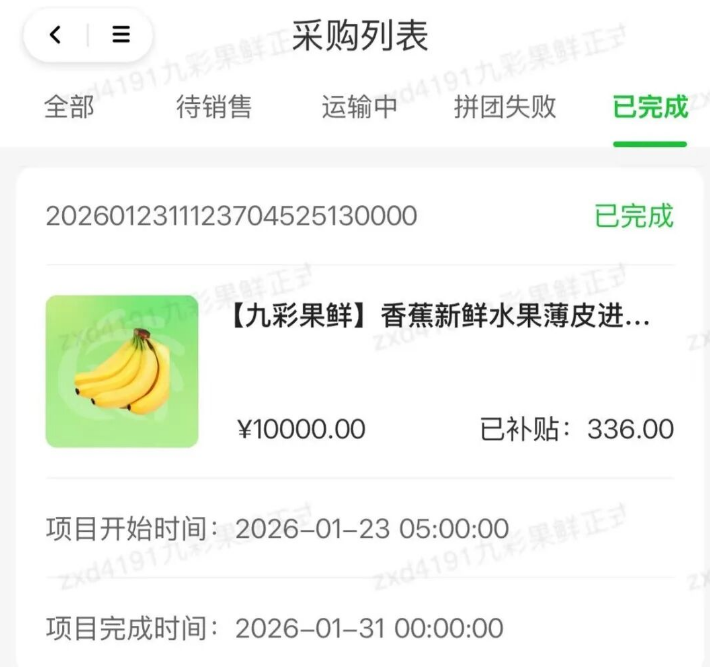Go back using the arrow icon
This screenshot has width=710, height=667.
[x=55, y=35]
